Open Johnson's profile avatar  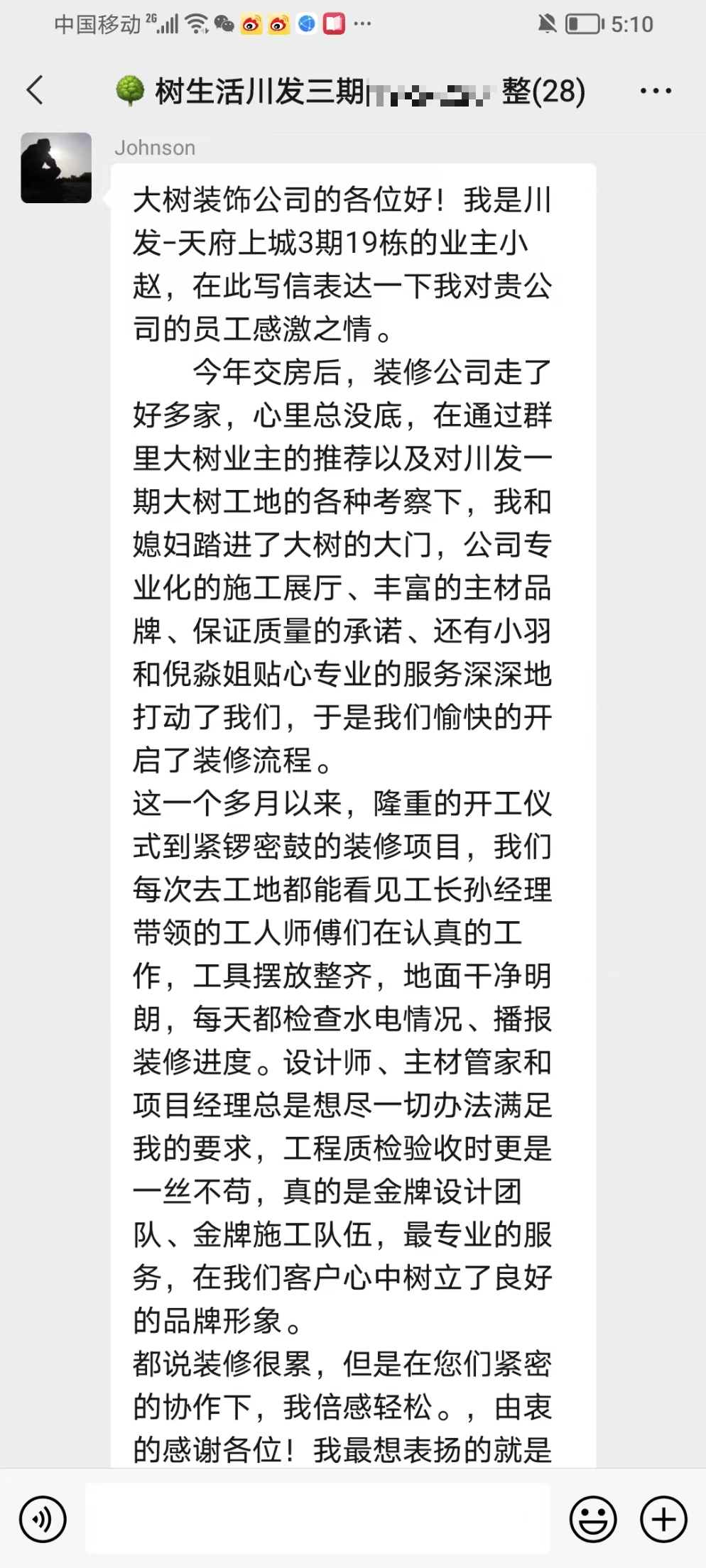coord(56,168)
